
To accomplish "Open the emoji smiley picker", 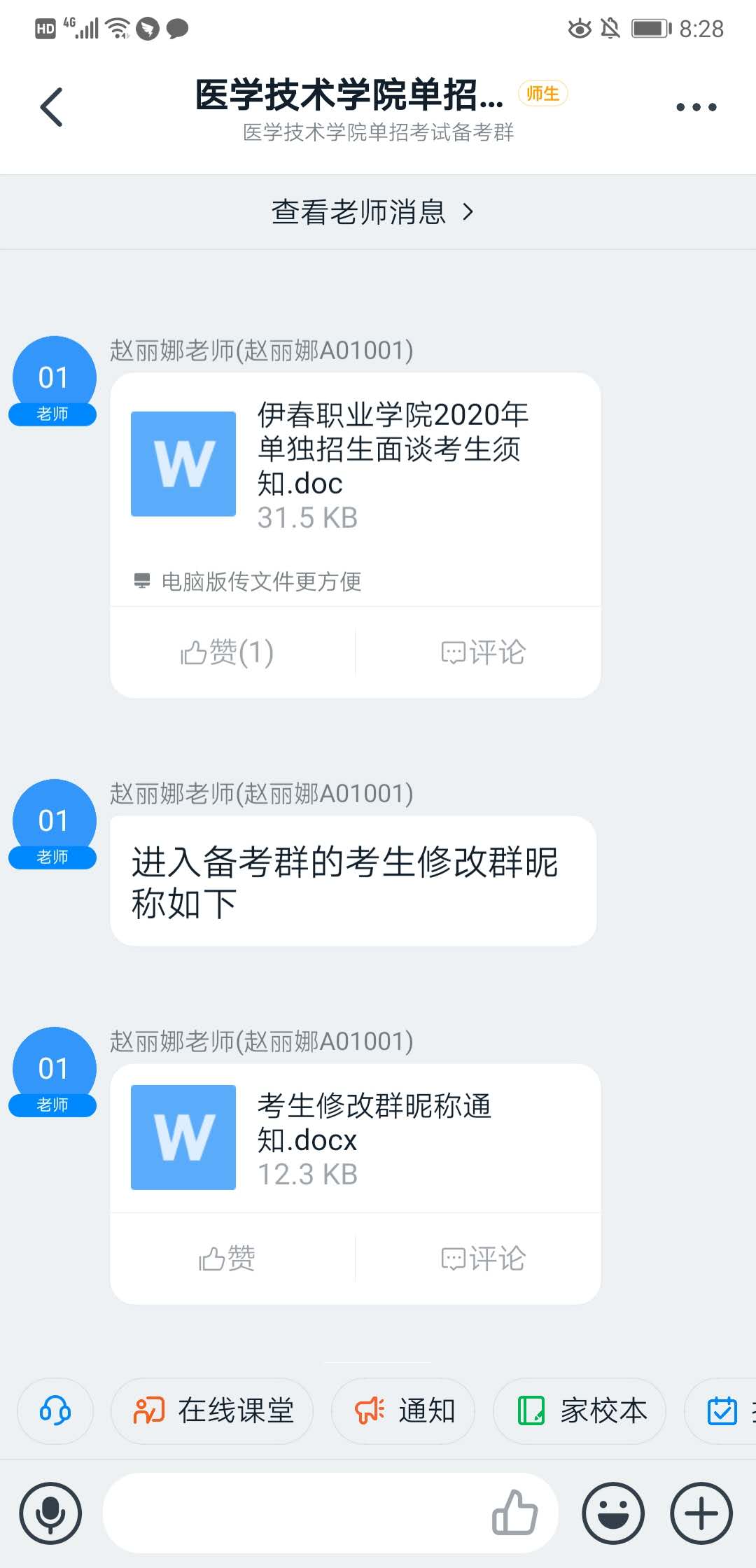I will click(x=610, y=1511).
